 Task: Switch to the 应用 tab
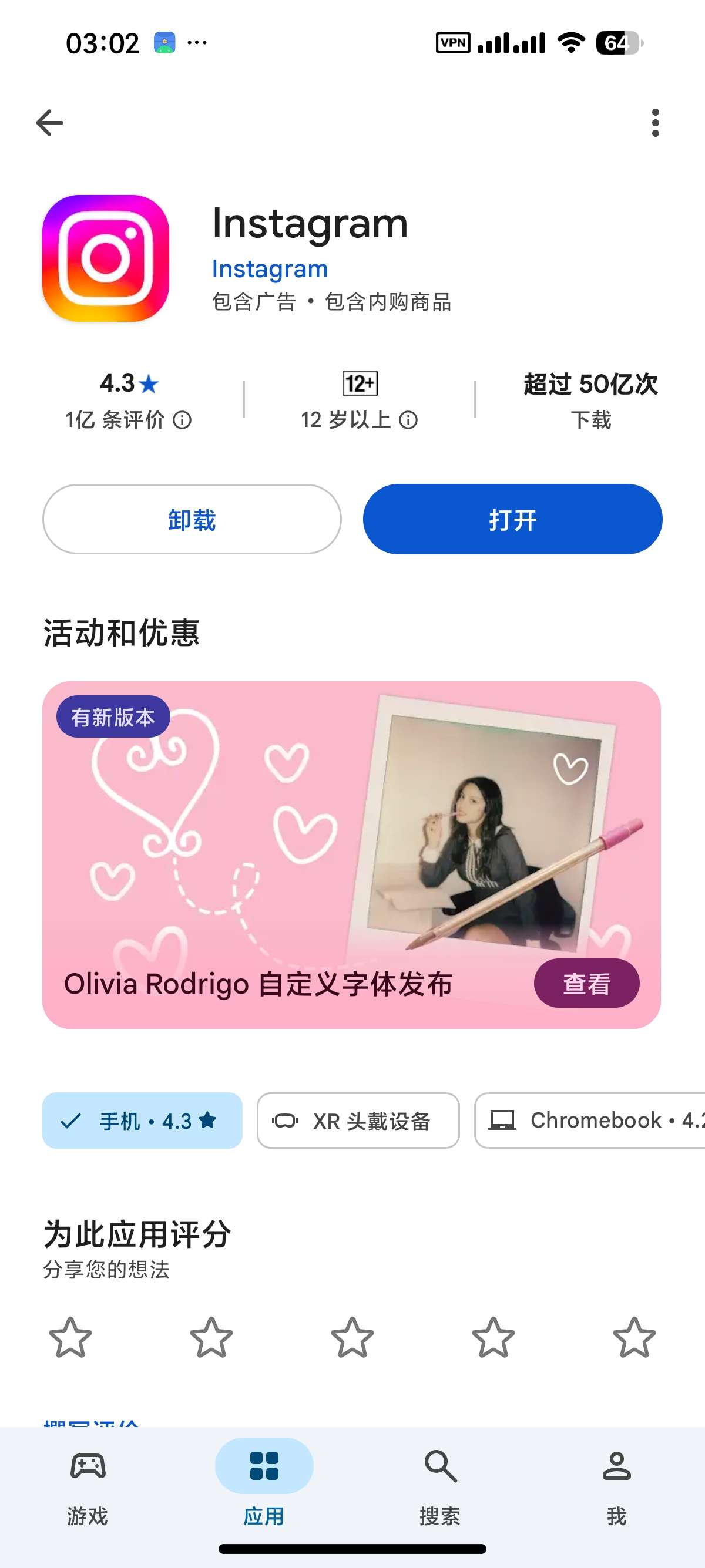[x=264, y=1488]
